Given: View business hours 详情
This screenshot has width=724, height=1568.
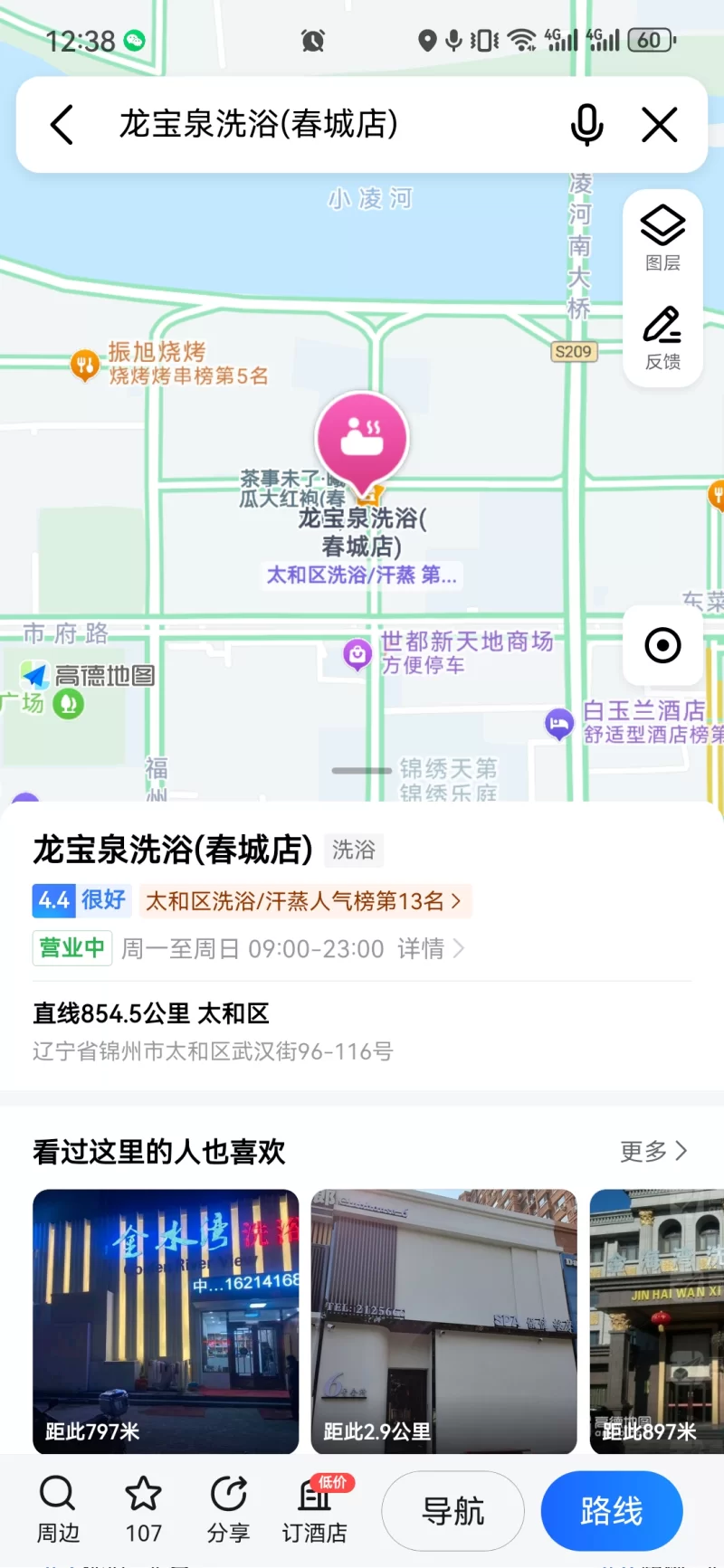Looking at the screenshot, I should pyautogui.click(x=430, y=948).
